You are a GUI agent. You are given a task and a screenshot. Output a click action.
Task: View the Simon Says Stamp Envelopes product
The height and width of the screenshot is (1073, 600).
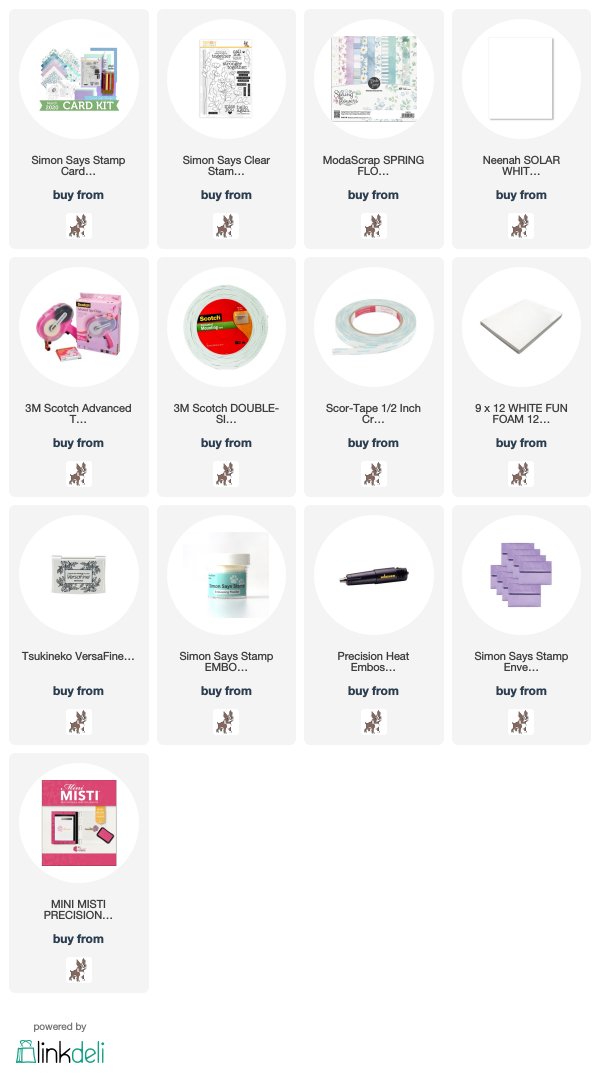[x=521, y=625]
